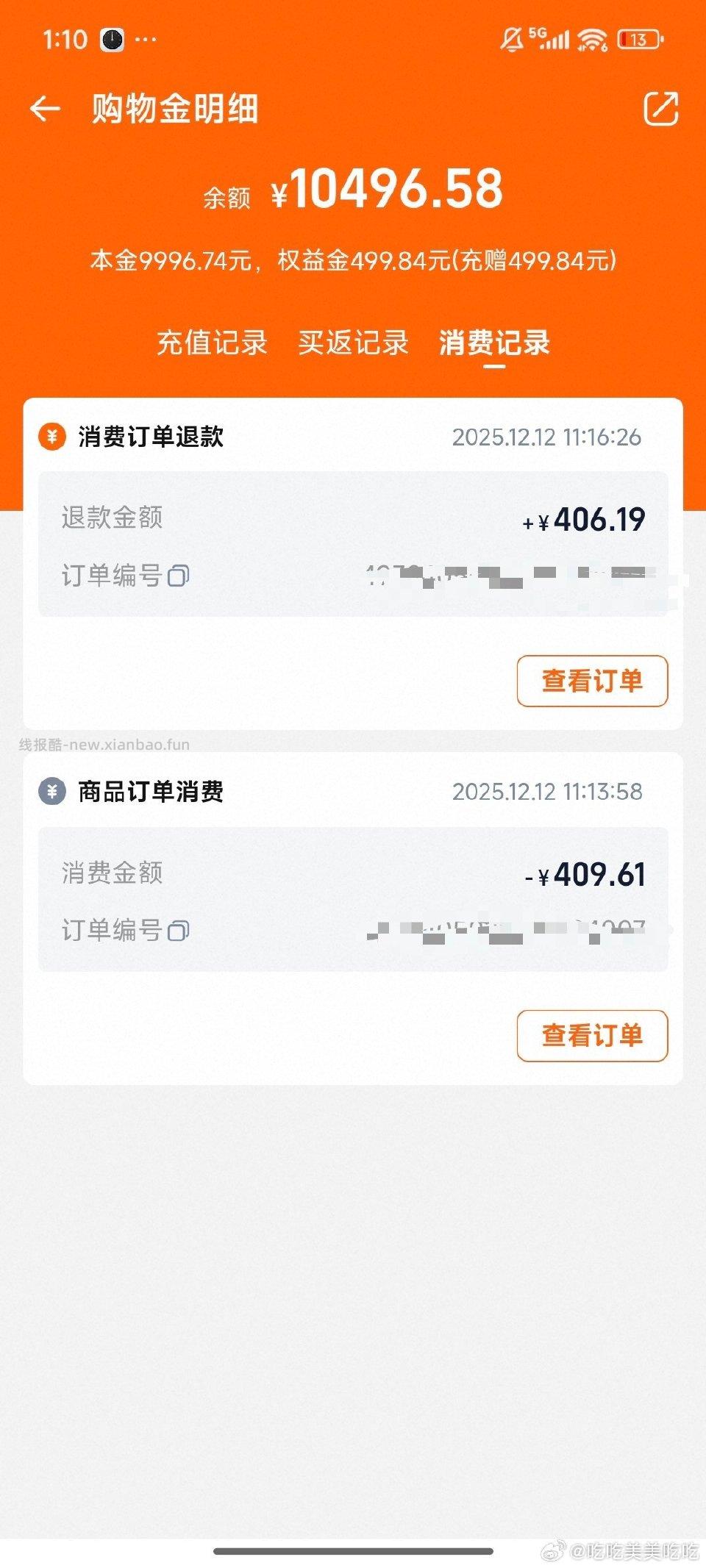Switch to the 充值记录 tab

tap(211, 344)
